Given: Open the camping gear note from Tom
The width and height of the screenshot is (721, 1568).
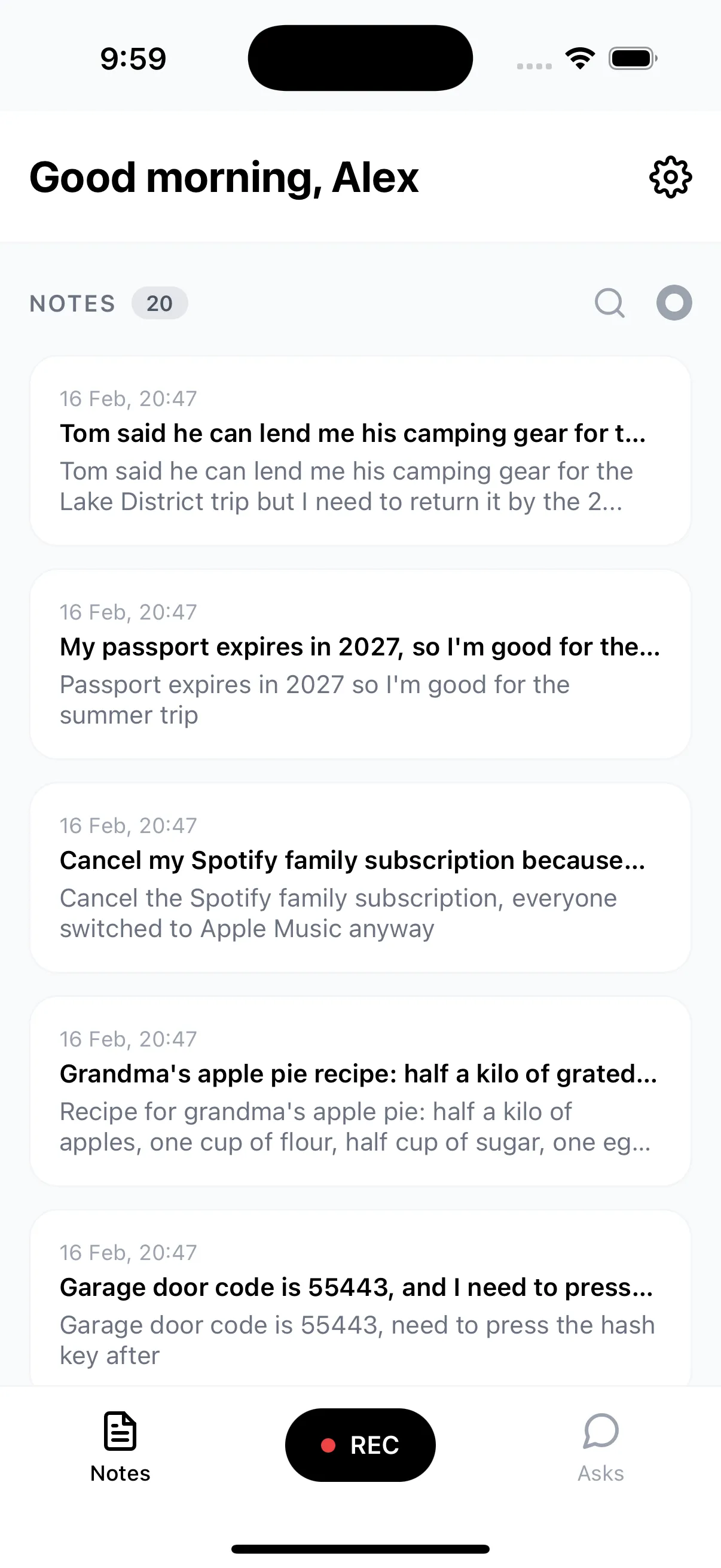Looking at the screenshot, I should tap(360, 453).
